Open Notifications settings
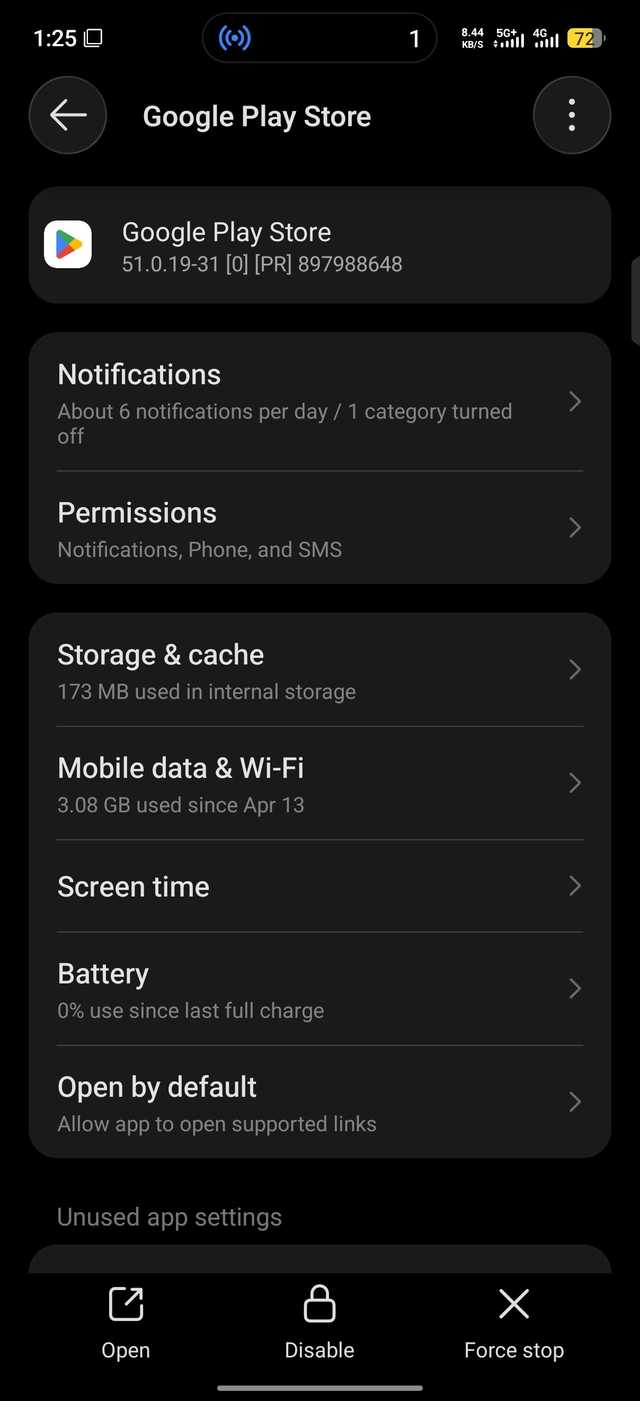Screen dimensions: 640x1401 [x=319, y=402]
